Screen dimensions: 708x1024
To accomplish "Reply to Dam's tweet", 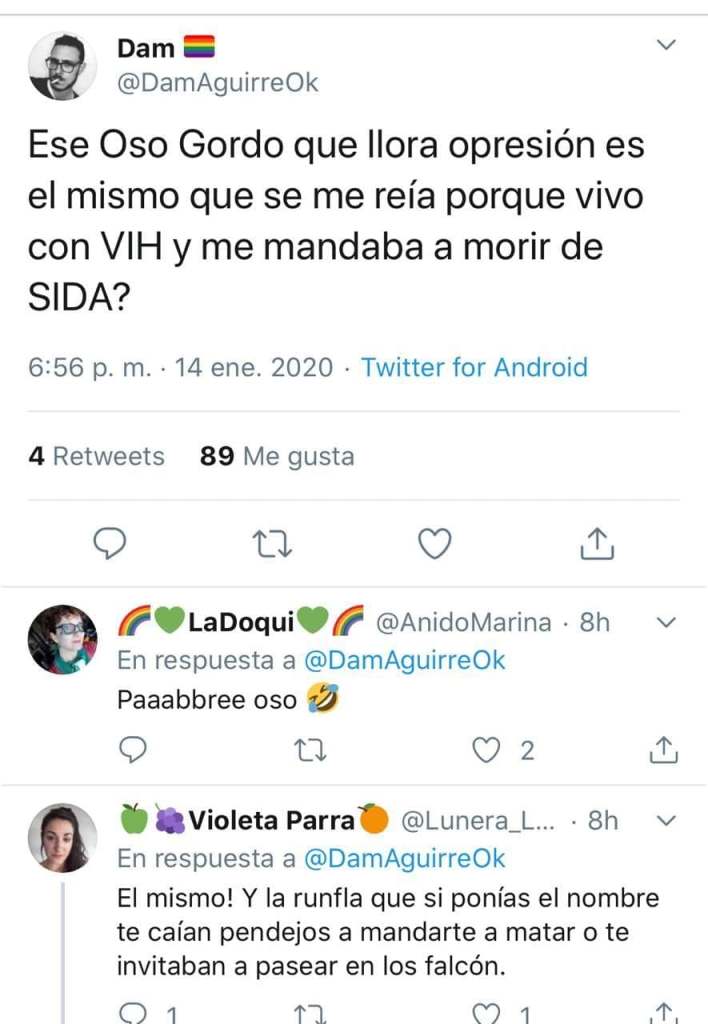I will coord(109,543).
